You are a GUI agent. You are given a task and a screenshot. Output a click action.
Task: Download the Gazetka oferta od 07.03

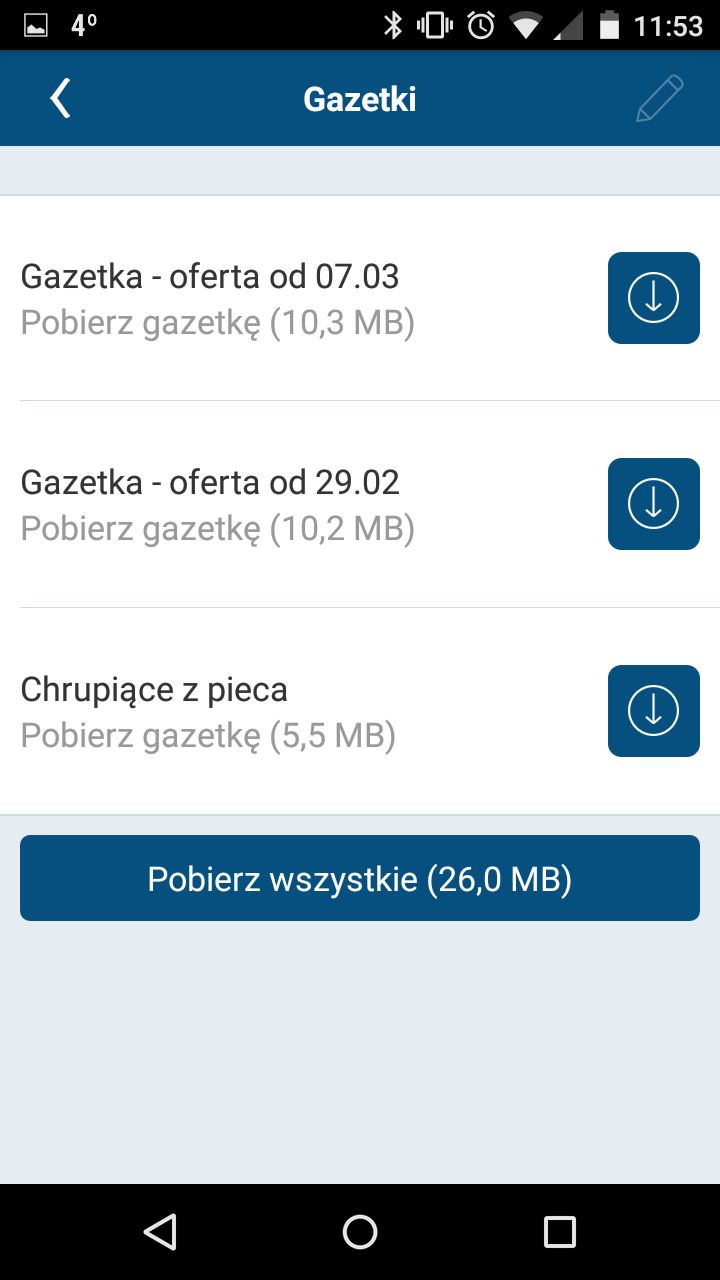pos(654,298)
